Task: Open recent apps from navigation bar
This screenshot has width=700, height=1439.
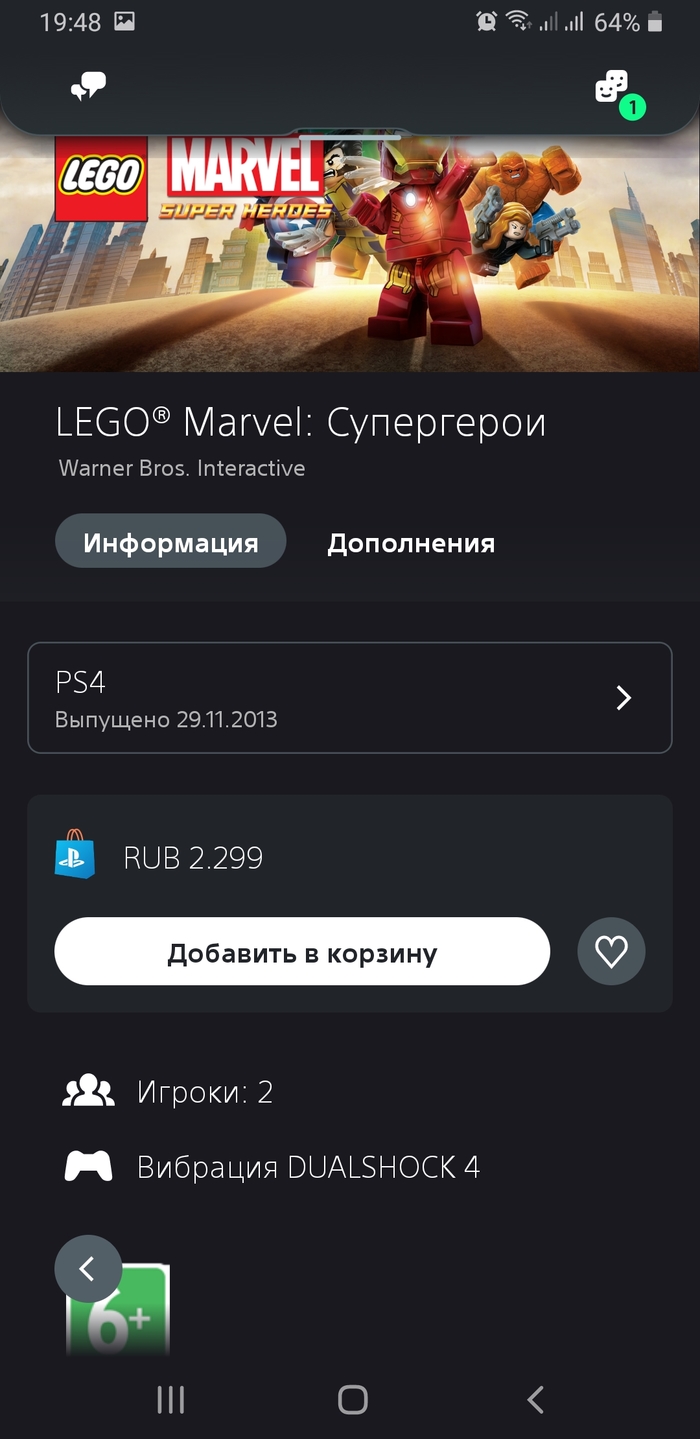Action: [x=171, y=1400]
